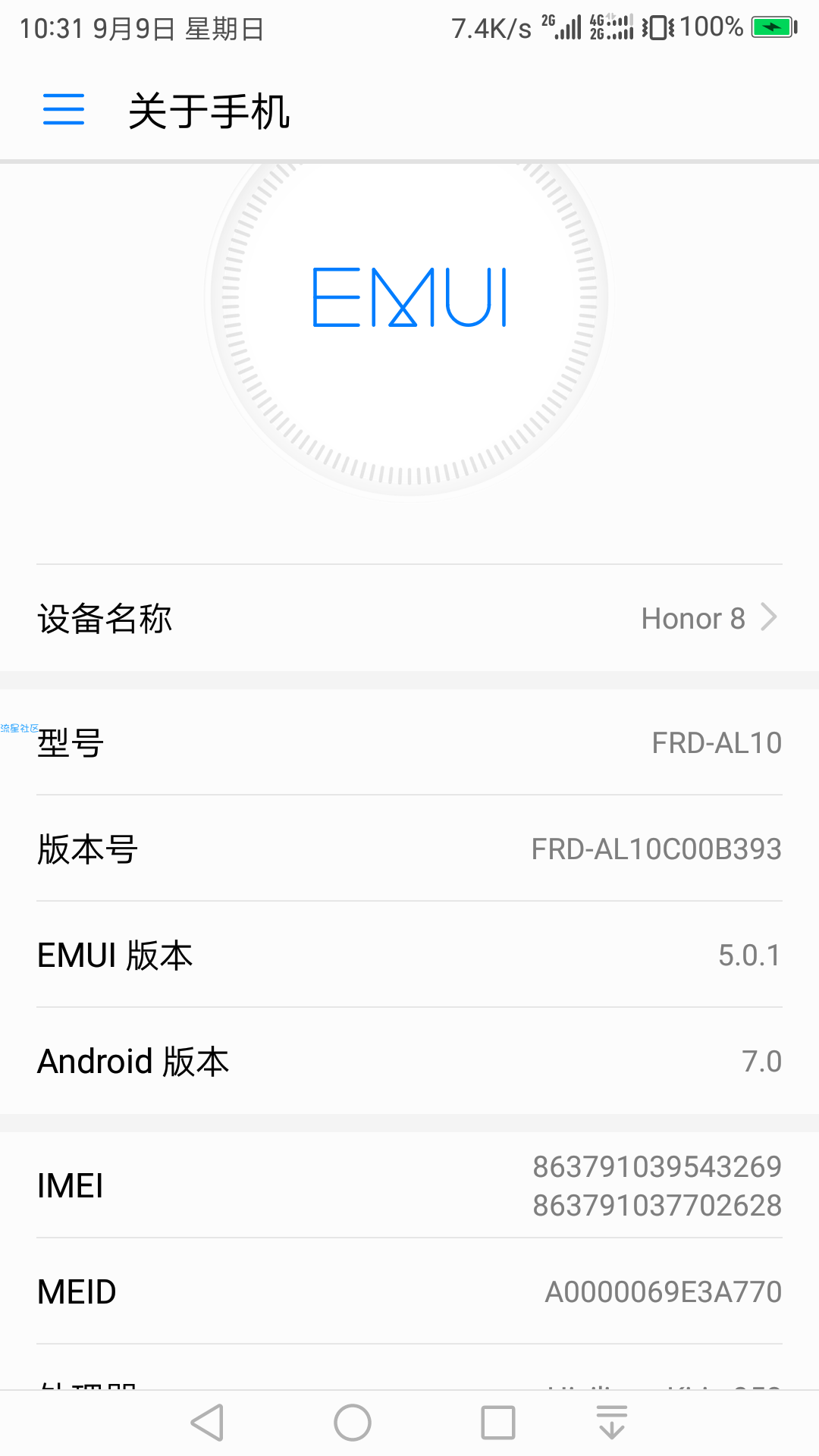Hide the navigation bar with the down arrow
This screenshot has height=1456, width=819.
(612, 1423)
